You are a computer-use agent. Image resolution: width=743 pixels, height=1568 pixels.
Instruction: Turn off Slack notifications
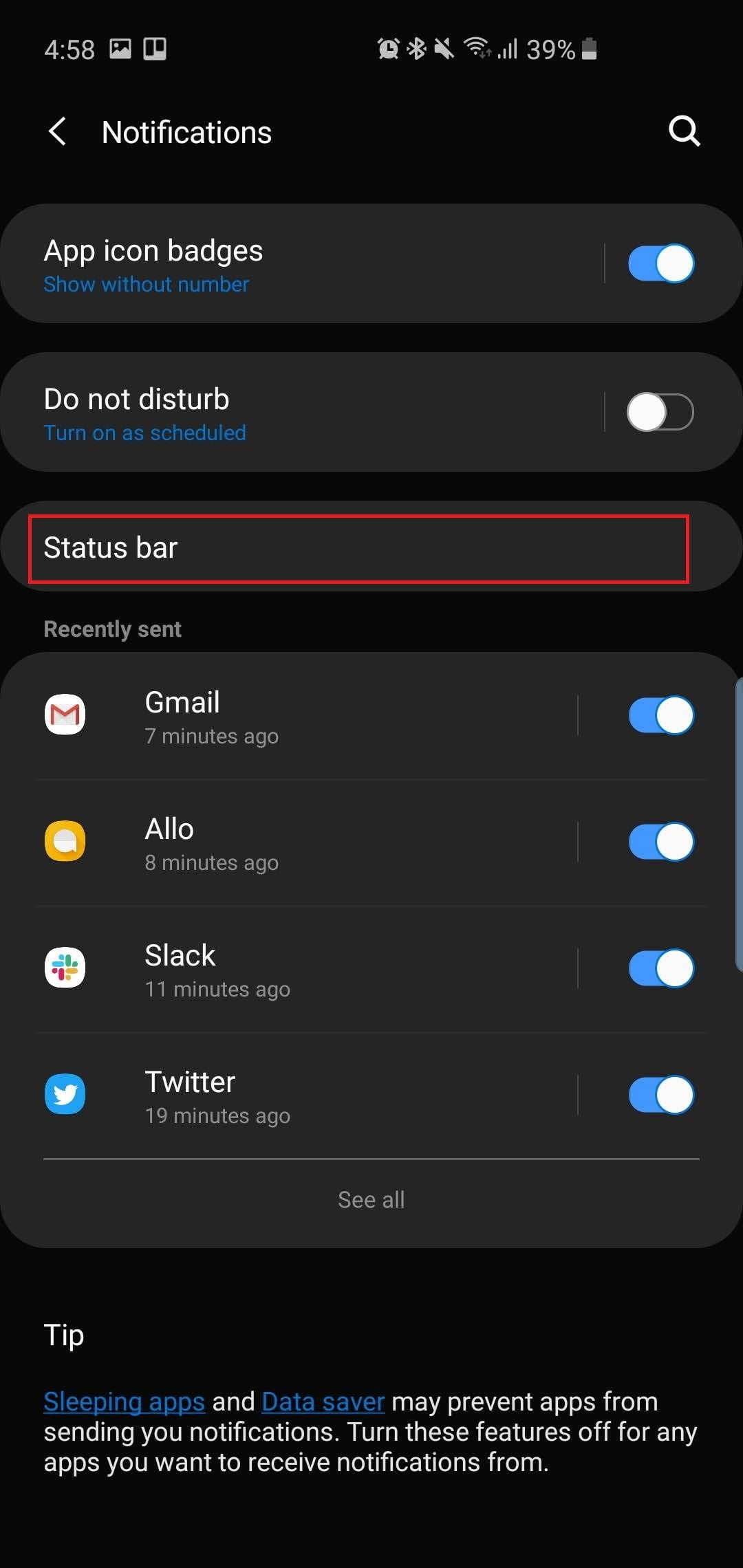660,968
